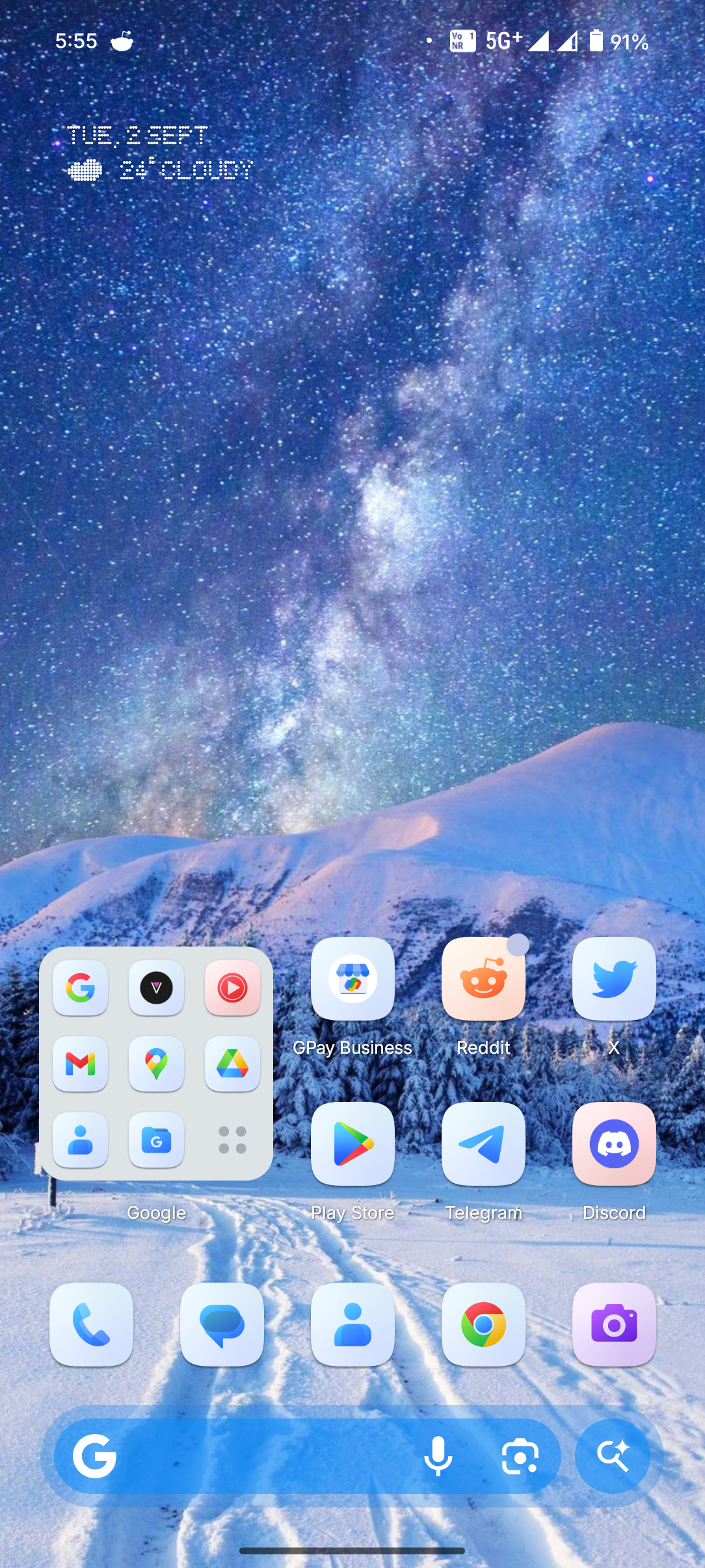
Task: Launch Telegram
Action: coord(483,1144)
